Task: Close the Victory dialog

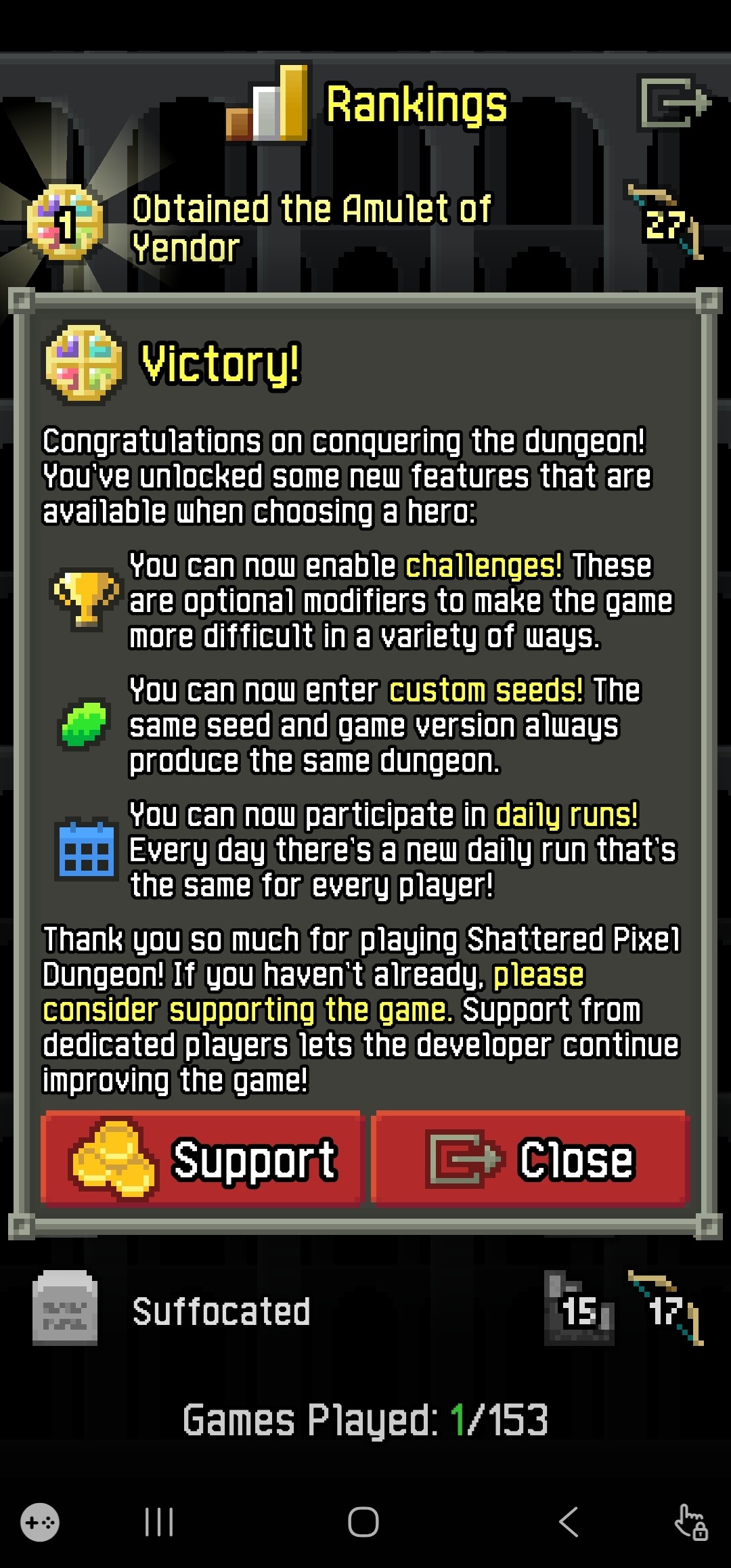Action: (530, 1159)
